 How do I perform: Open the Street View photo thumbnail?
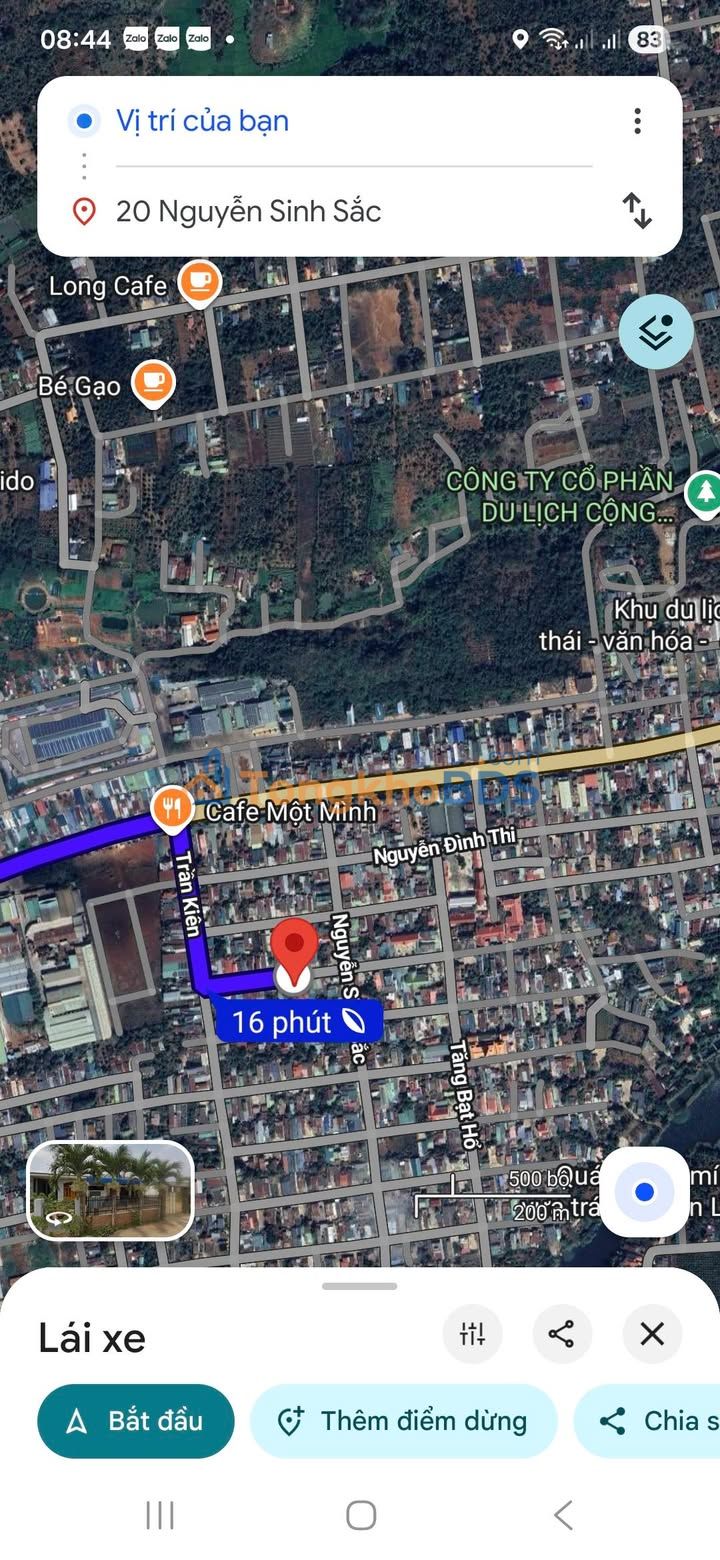coord(110,1190)
